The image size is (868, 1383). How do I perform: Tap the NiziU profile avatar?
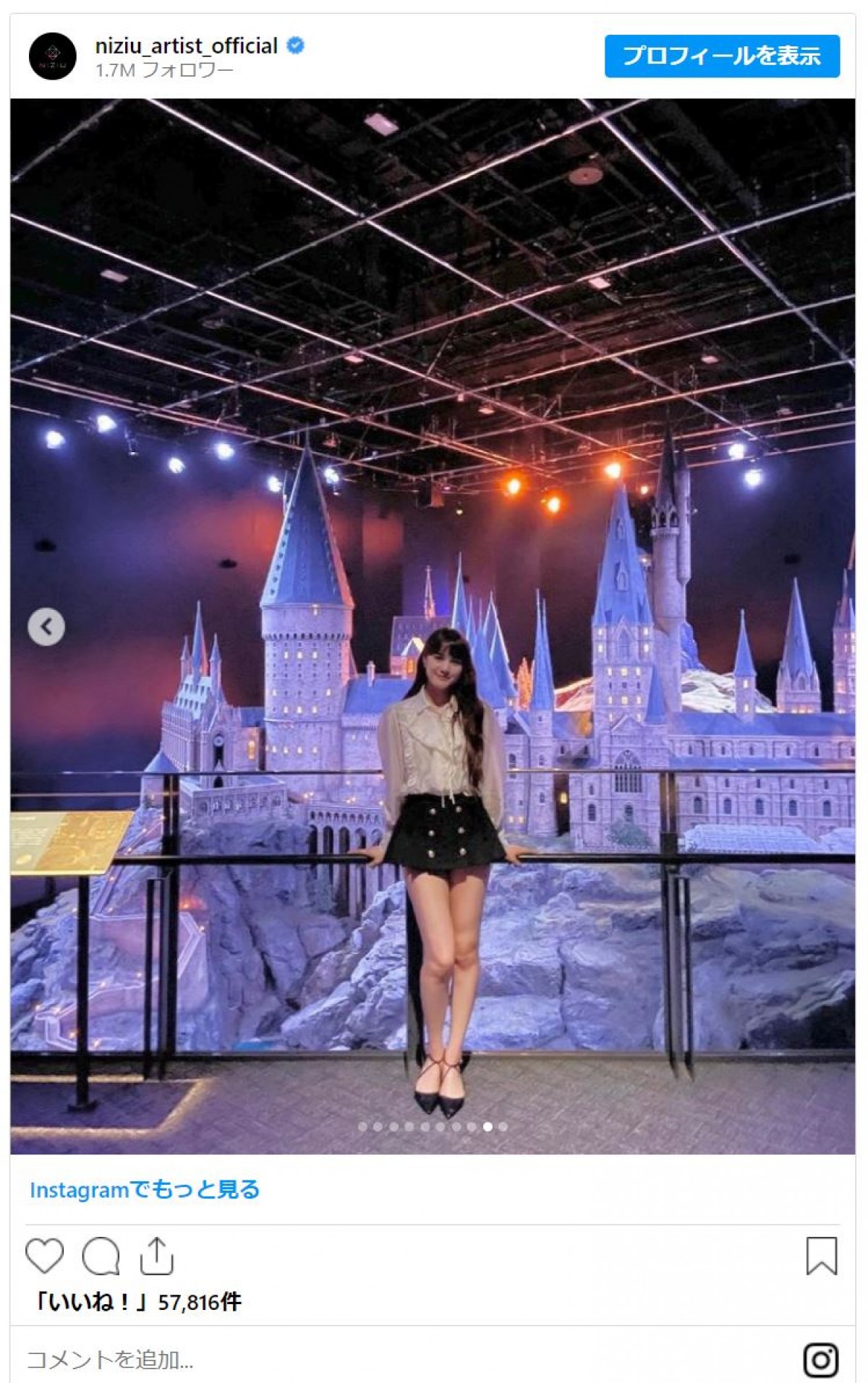point(53,56)
